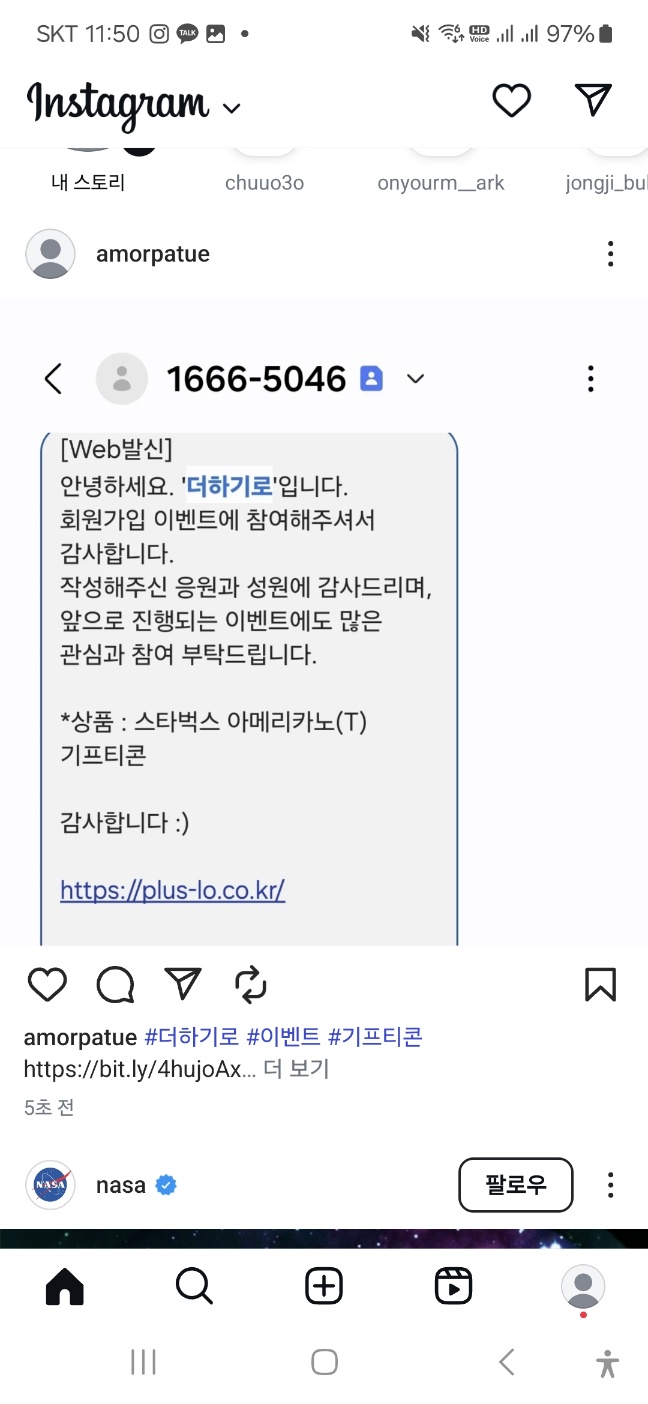
Task: Bookmark amorpatue's post
Action: pos(600,985)
